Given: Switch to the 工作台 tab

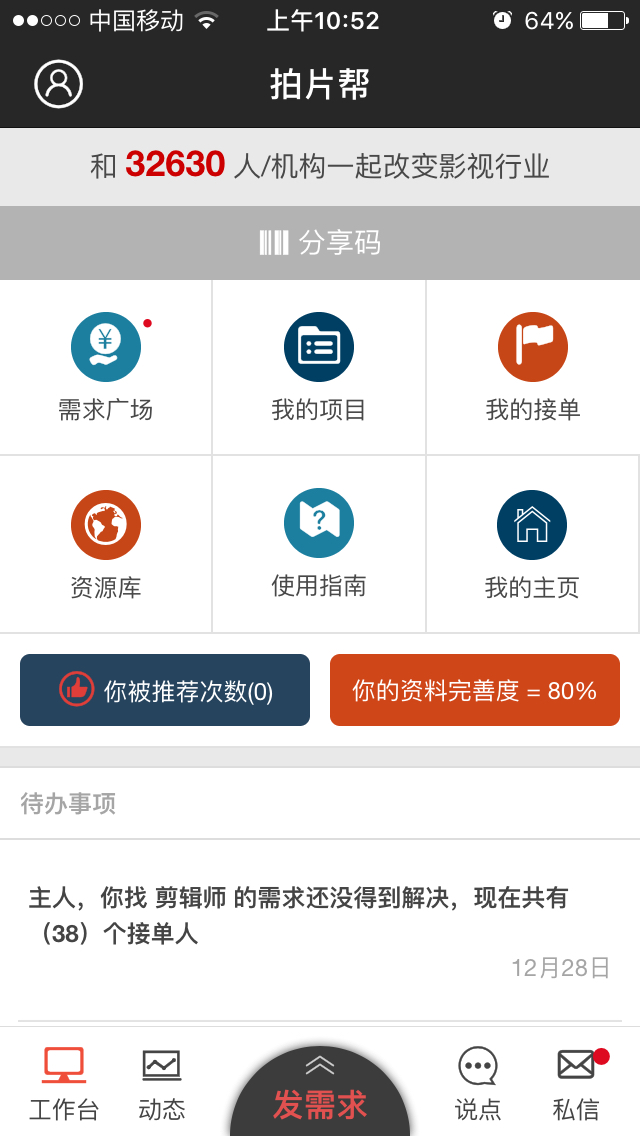Looking at the screenshot, I should coord(64,1084).
